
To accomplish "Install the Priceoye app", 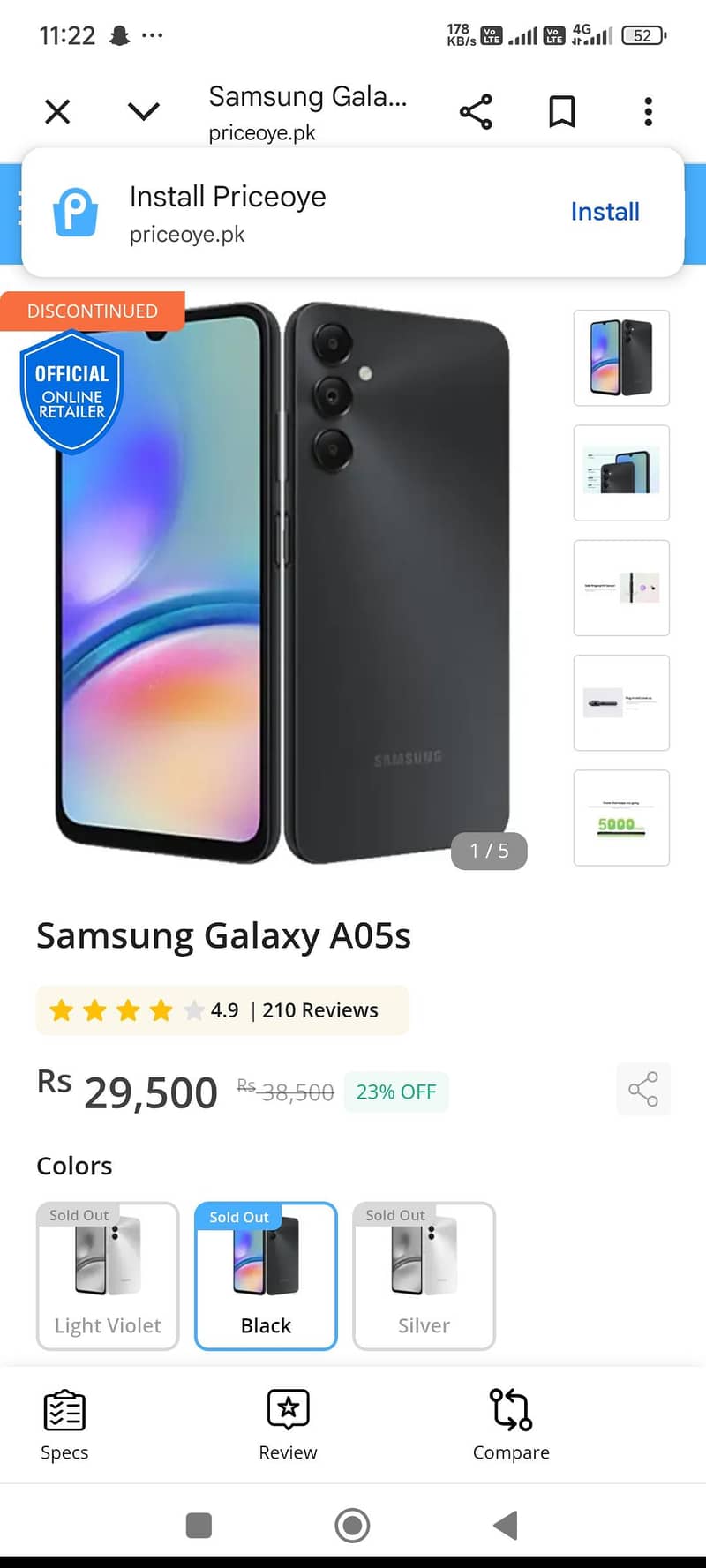I will pyautogui.click(x=605, y=212).
